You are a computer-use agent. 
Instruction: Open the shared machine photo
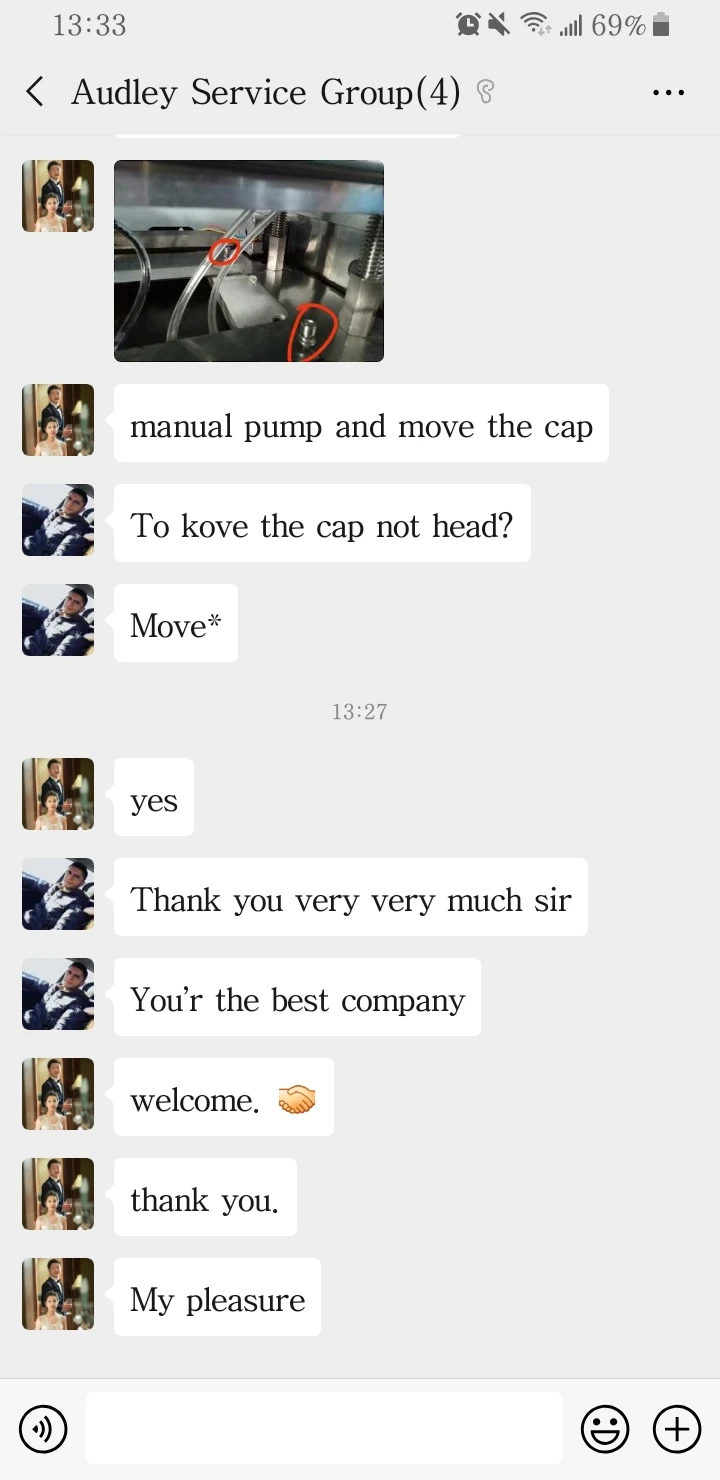tap(249, 261)
